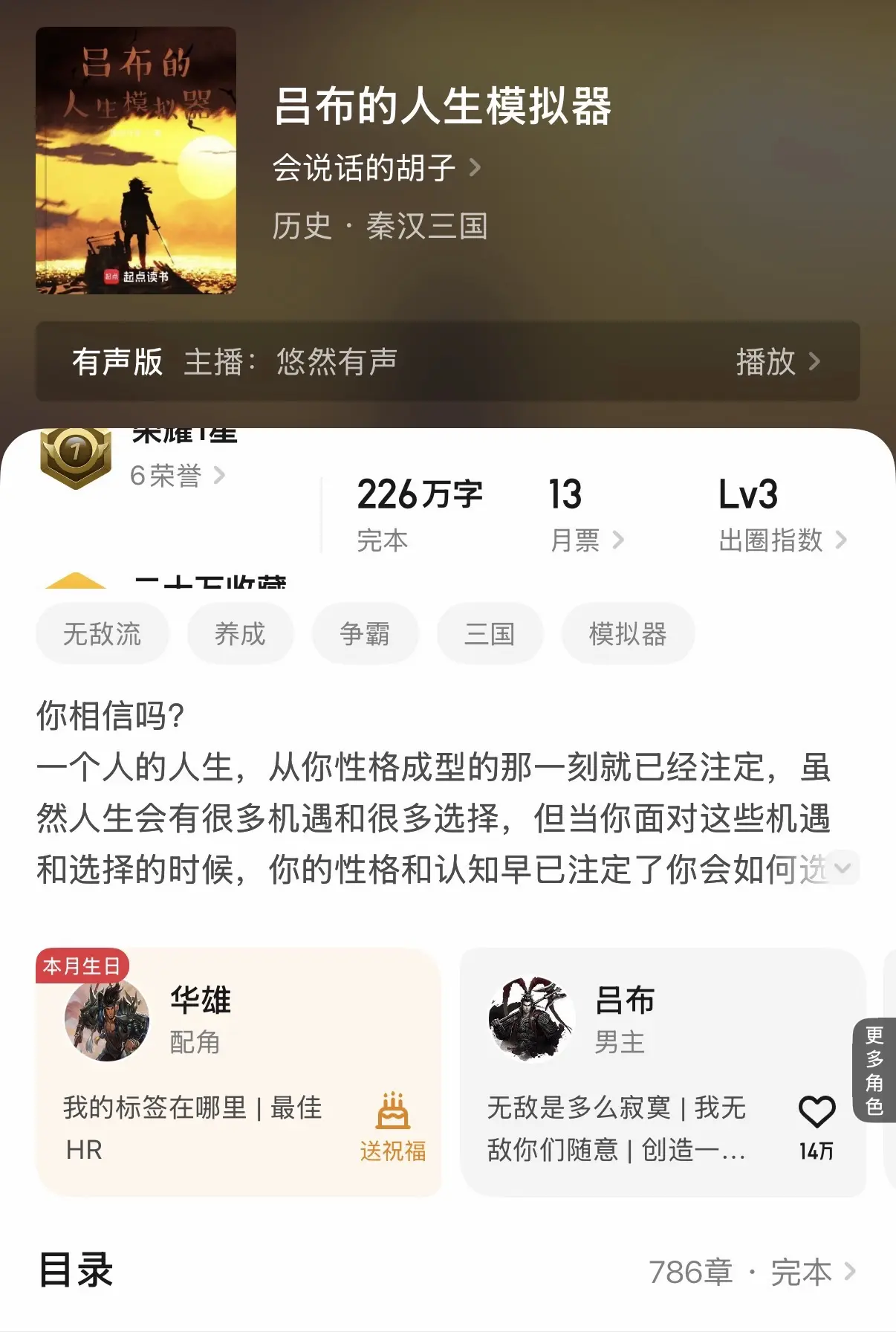Open the 786章 table of contents
The height and width of the screenshot is (1332, 896).
(x=752, y=1272)
